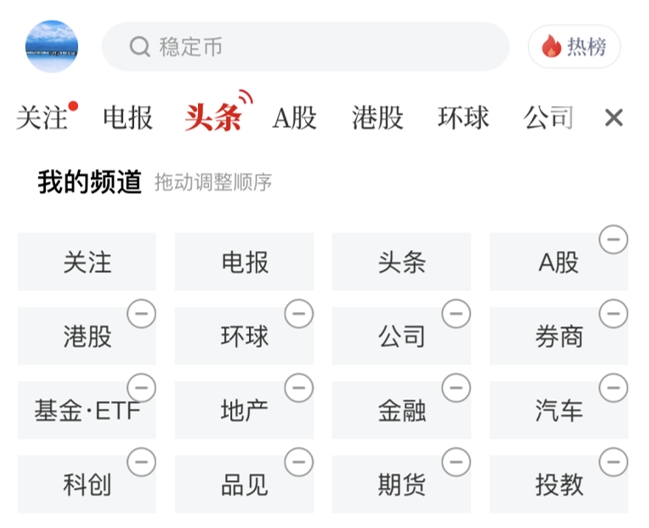Image resolution: width=649 pixels, height=528 pixels.
Task: Remove the A股 channel
Action: (x=613, y=240)
